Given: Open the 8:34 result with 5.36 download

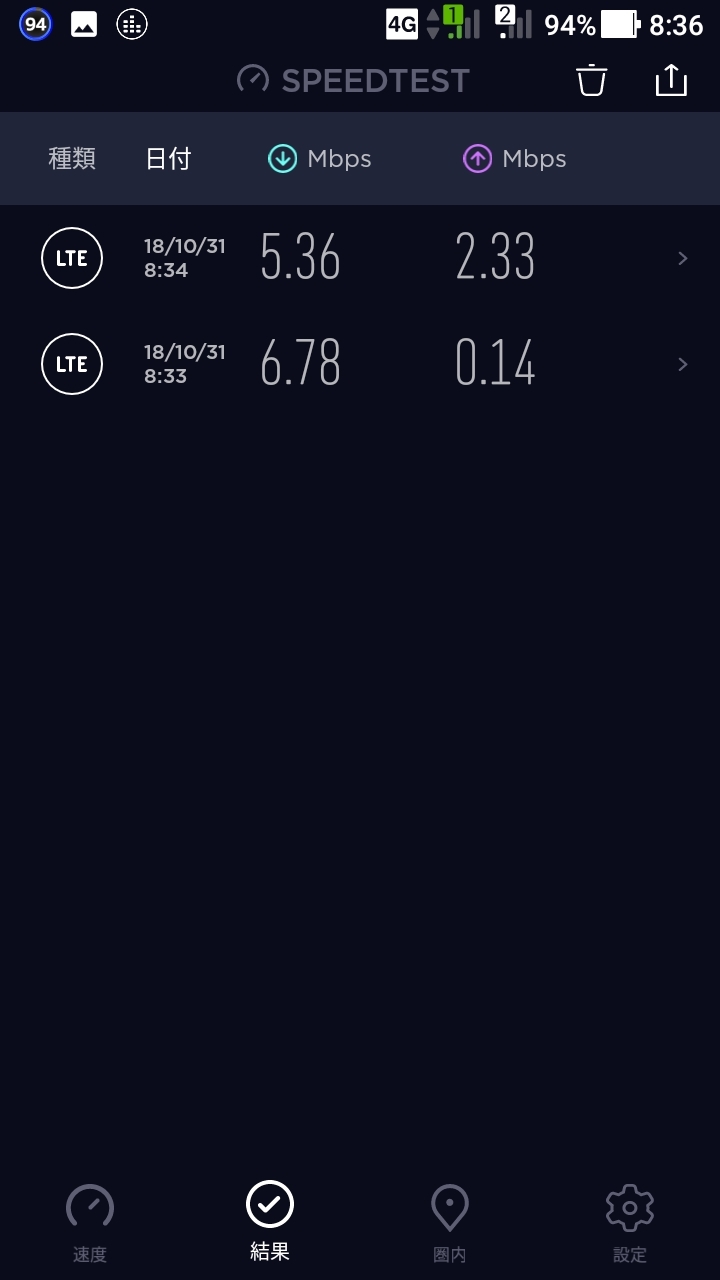Looking at the screenshot, I should click(x=360, y=258).
